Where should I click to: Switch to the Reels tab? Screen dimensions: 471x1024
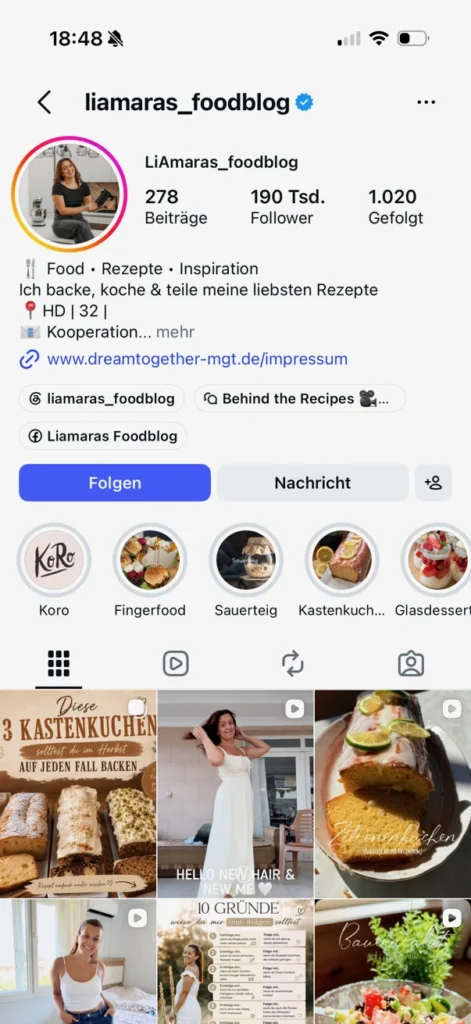pyautogui.click(x=176, y=664)
